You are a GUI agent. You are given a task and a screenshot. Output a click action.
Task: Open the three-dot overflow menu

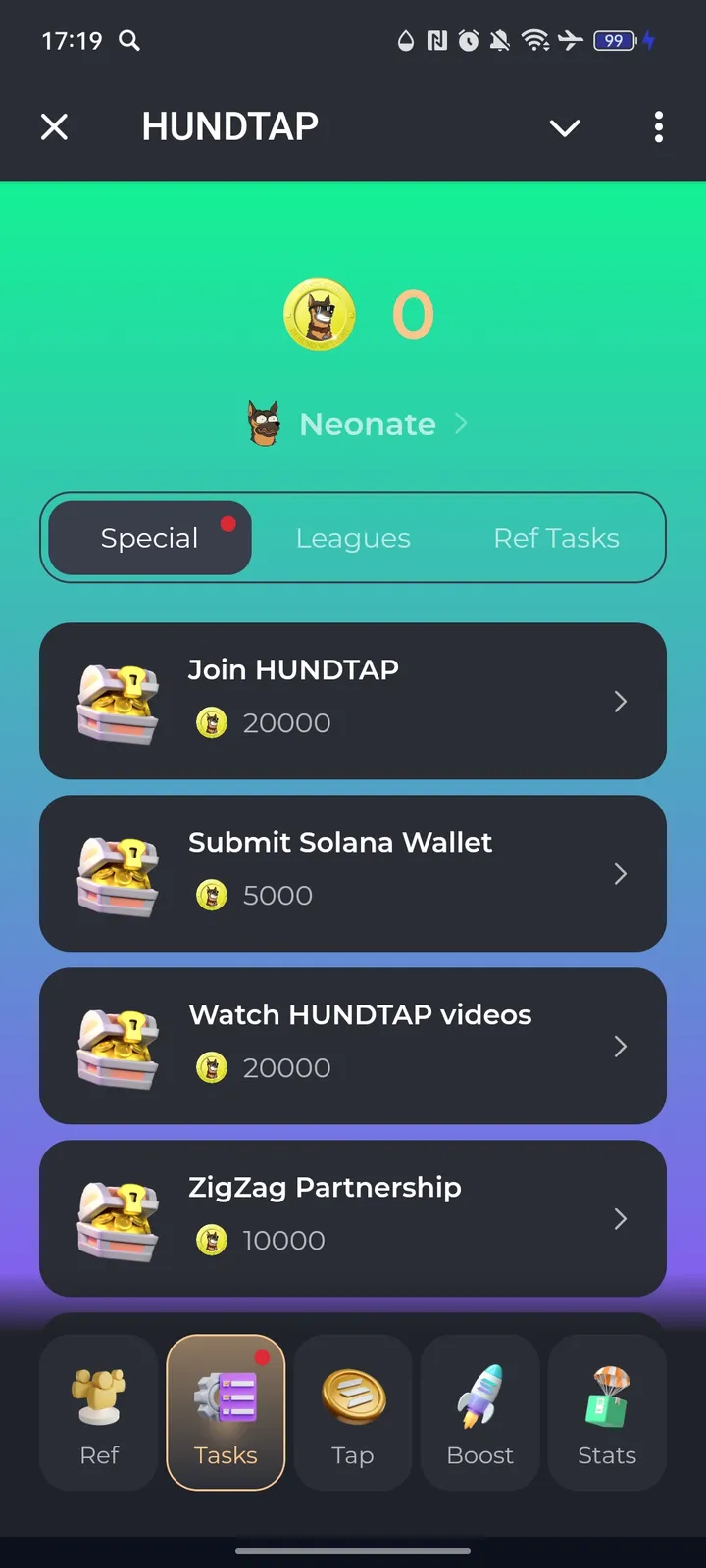click(x=658, y=127)
